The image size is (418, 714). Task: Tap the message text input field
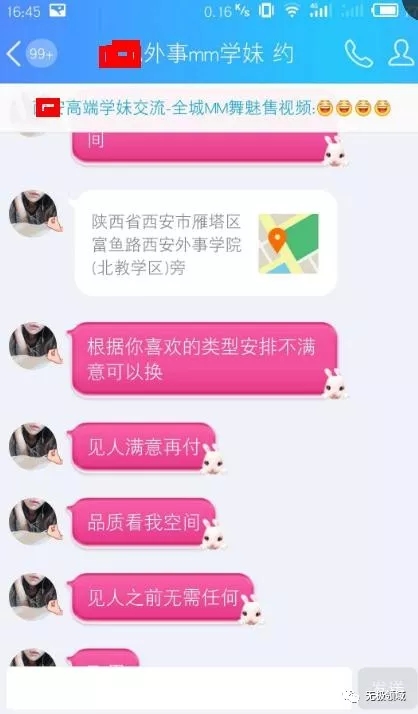pyautogui.click(x=179, y=688)
